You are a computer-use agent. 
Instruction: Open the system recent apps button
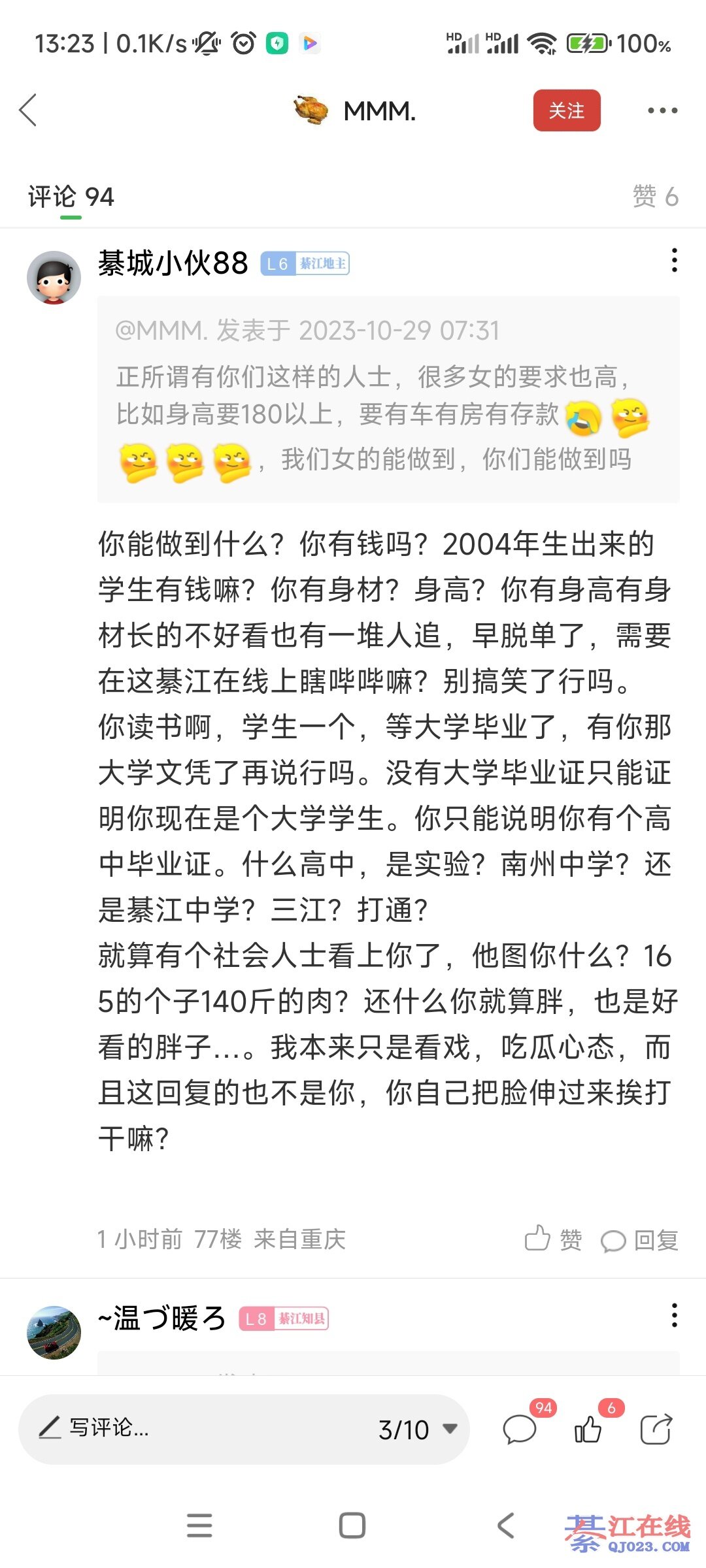click(199, 1526)
